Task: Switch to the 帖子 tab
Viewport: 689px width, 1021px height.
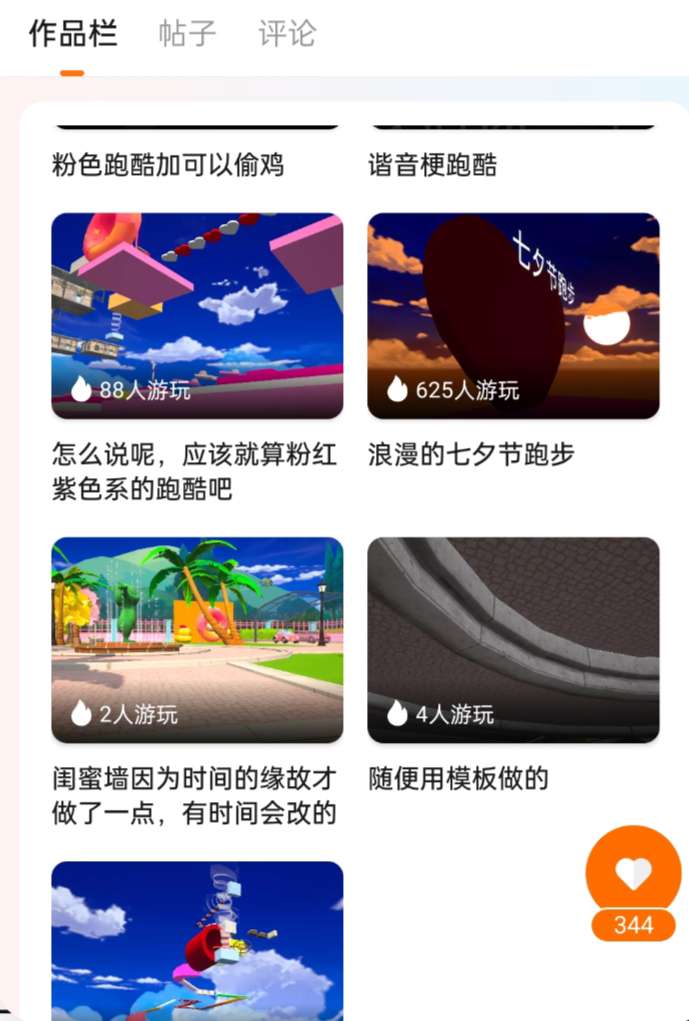Action: pos(187,34)
